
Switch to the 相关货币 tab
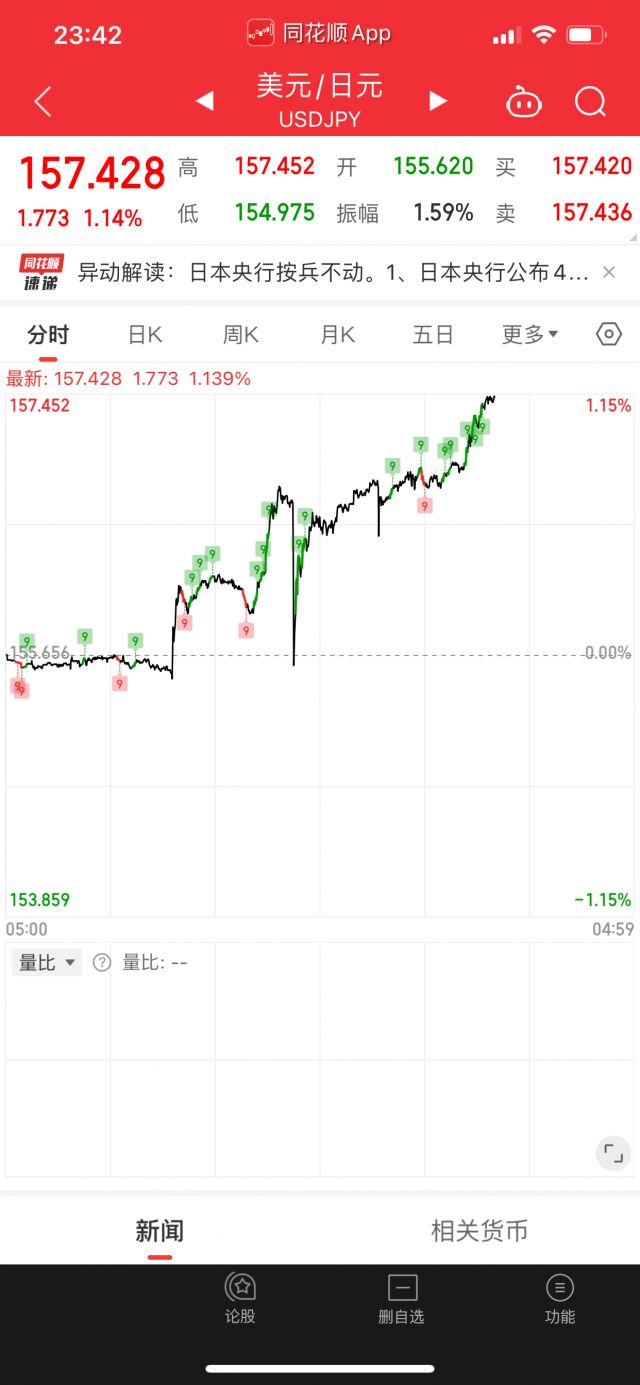[479, 1231]
